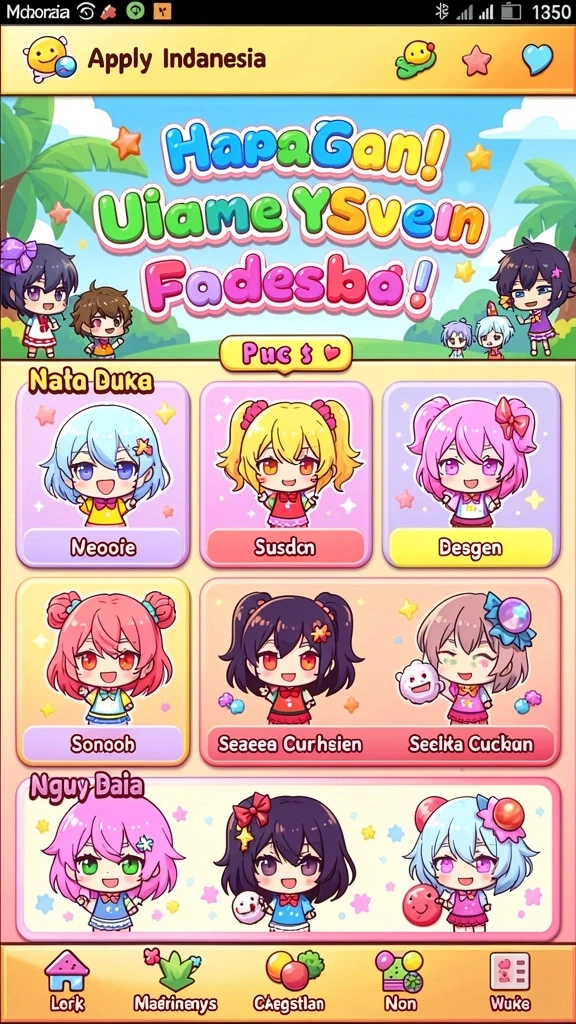Open the Desgen character card
The image size is (576, 1024).
pyautogui.click(x=471, y=475)
